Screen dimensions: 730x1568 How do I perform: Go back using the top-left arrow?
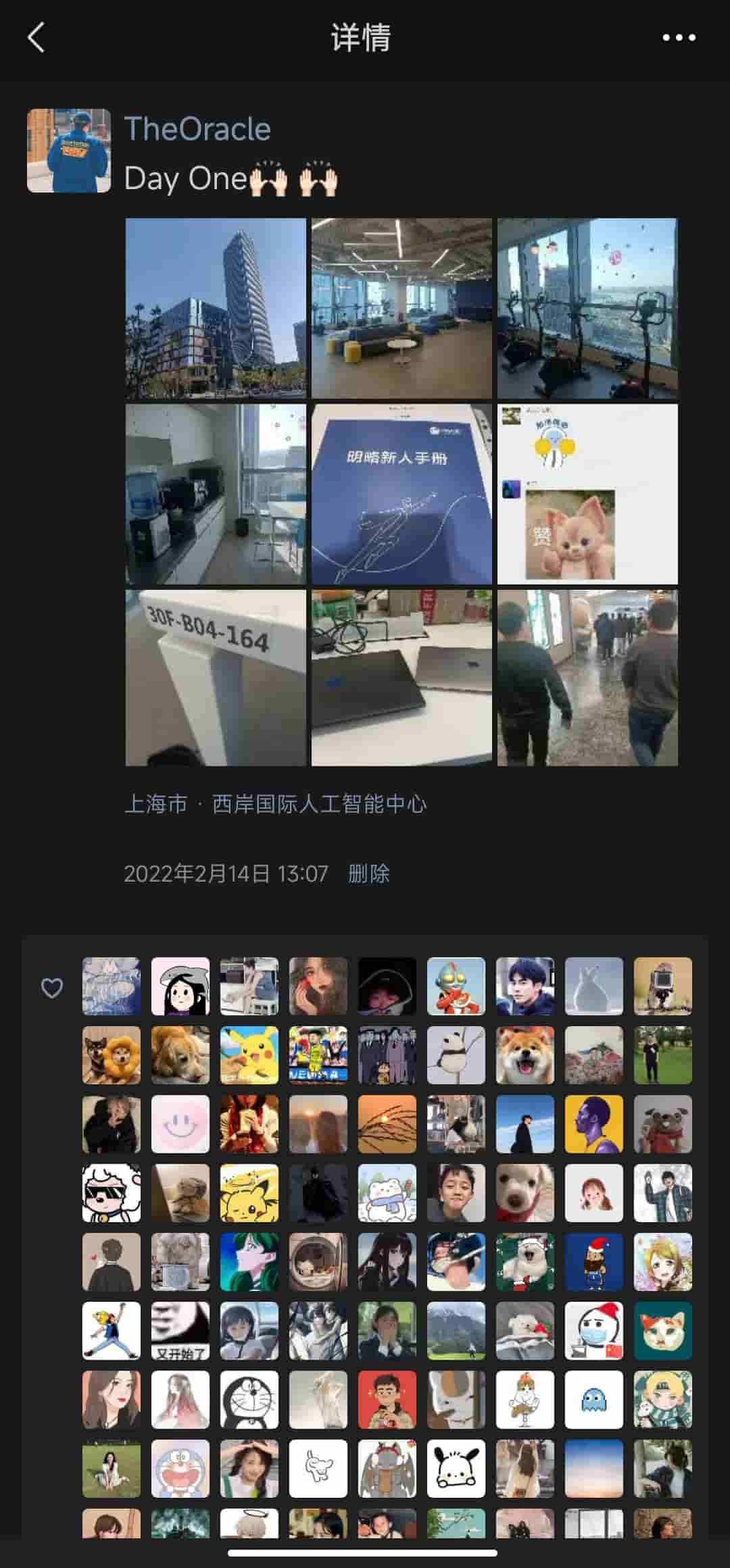36,37
